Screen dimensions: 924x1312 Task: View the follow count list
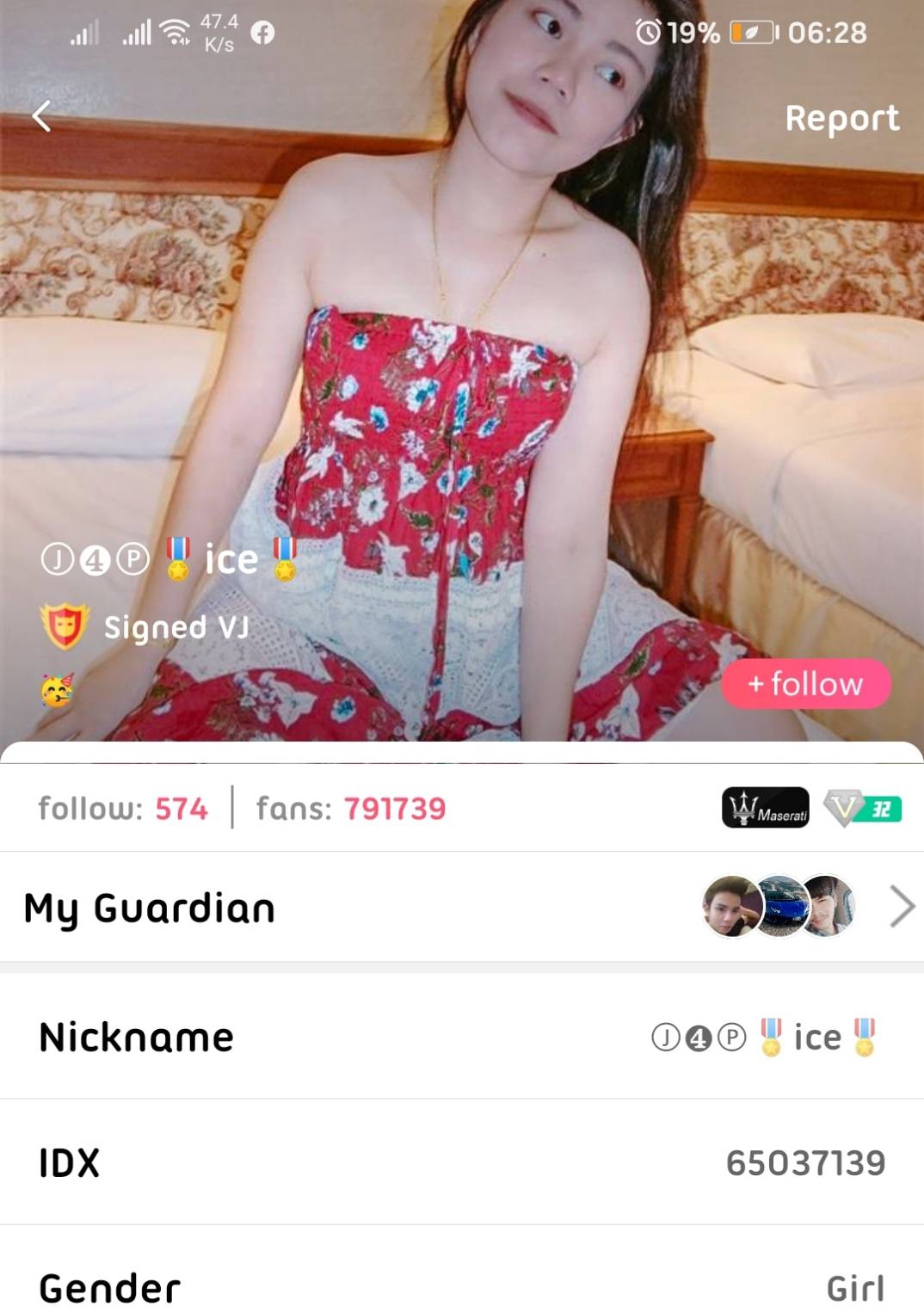[x=123, y=809]
